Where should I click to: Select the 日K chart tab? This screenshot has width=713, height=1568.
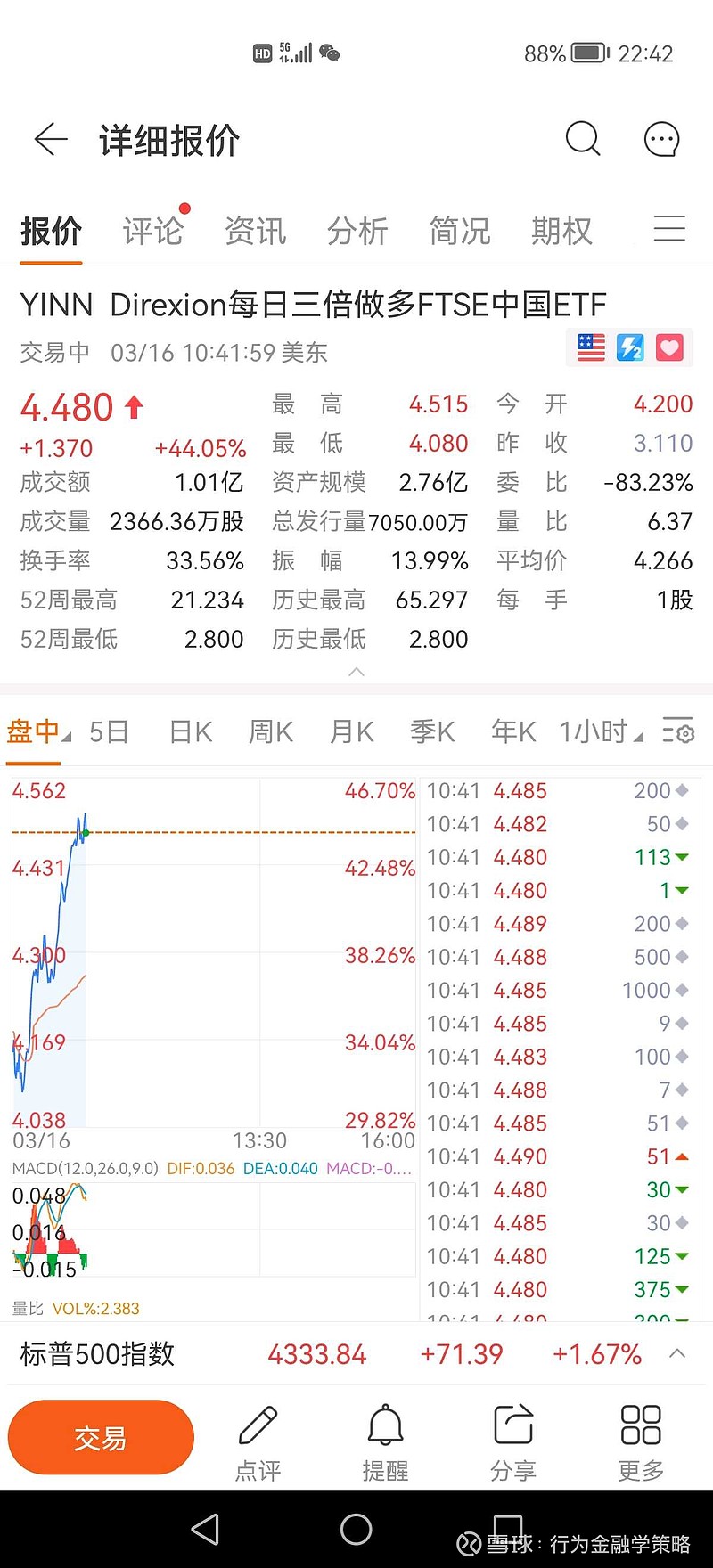coord(189,731)
